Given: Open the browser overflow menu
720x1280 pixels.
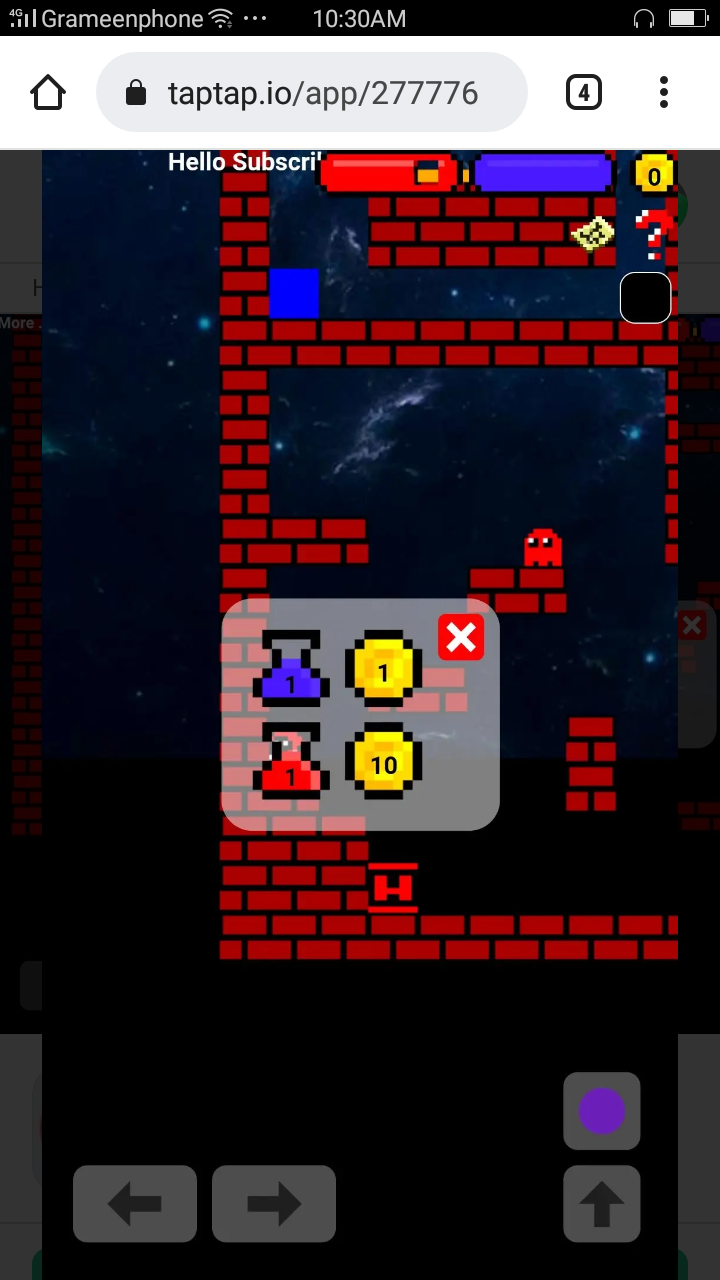Looking at the screenshot, I should [x=664, y=94].
